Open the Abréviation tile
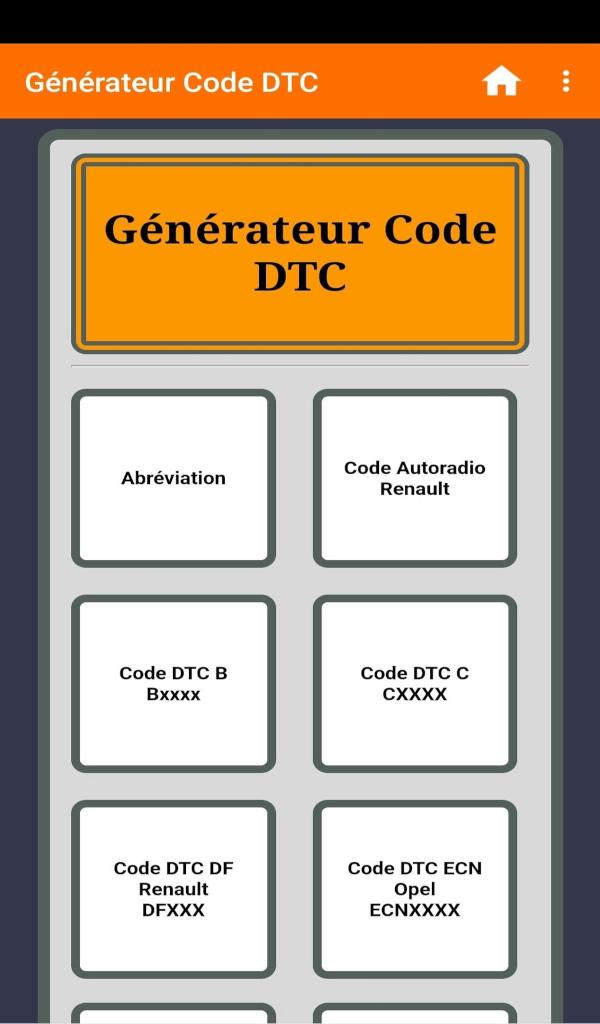This screenshot has height=1024, width=600. point(173,478)
